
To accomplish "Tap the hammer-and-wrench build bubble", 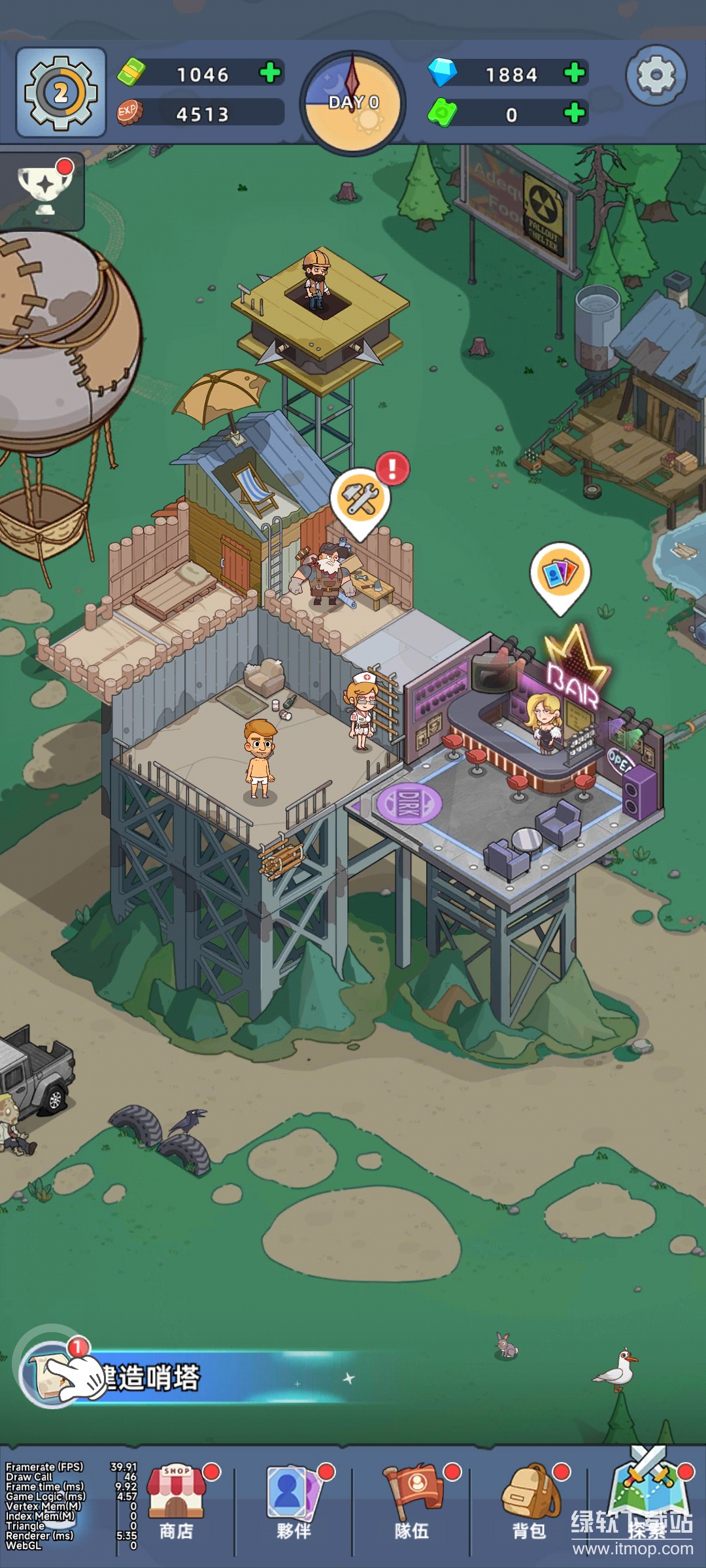I will click(x=360, y=500).
